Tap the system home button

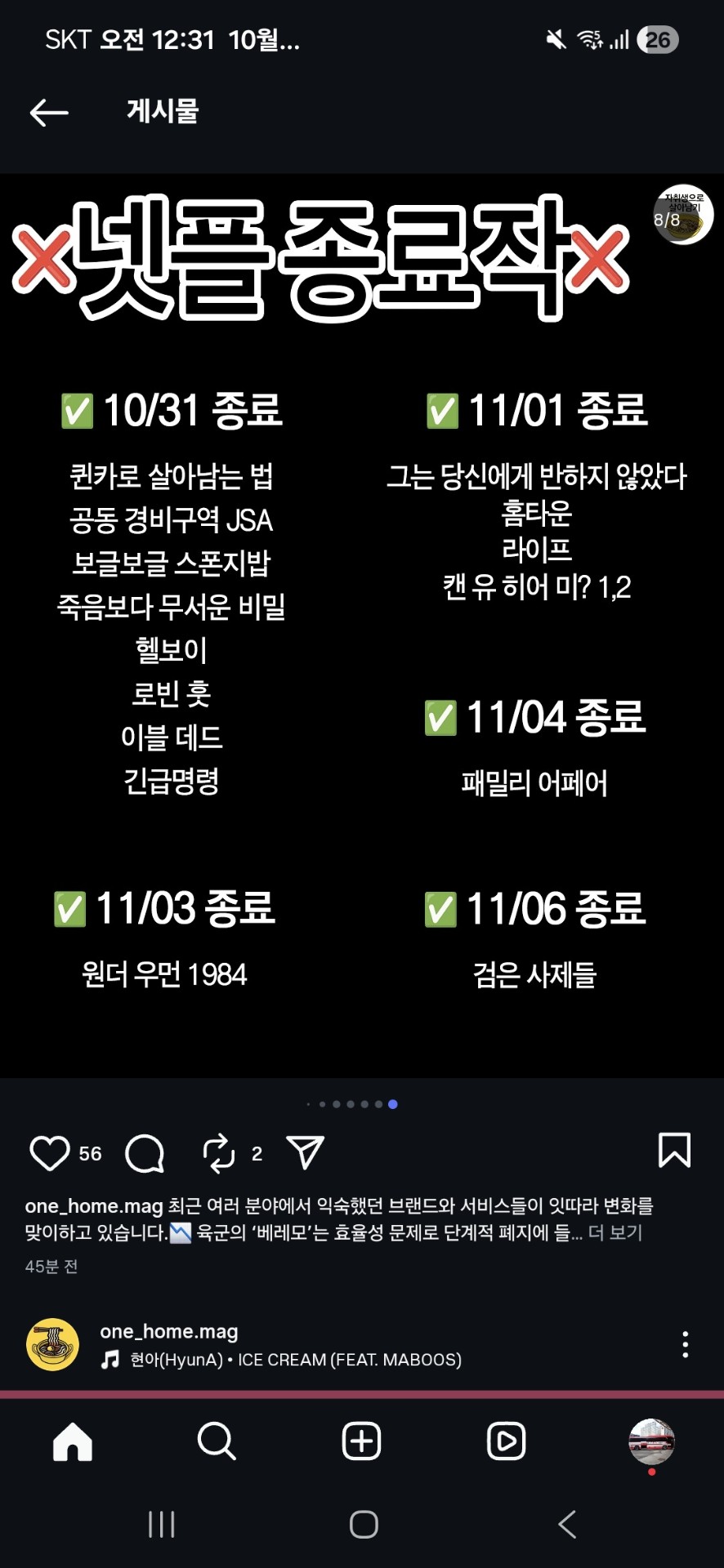coord(364,1524)
